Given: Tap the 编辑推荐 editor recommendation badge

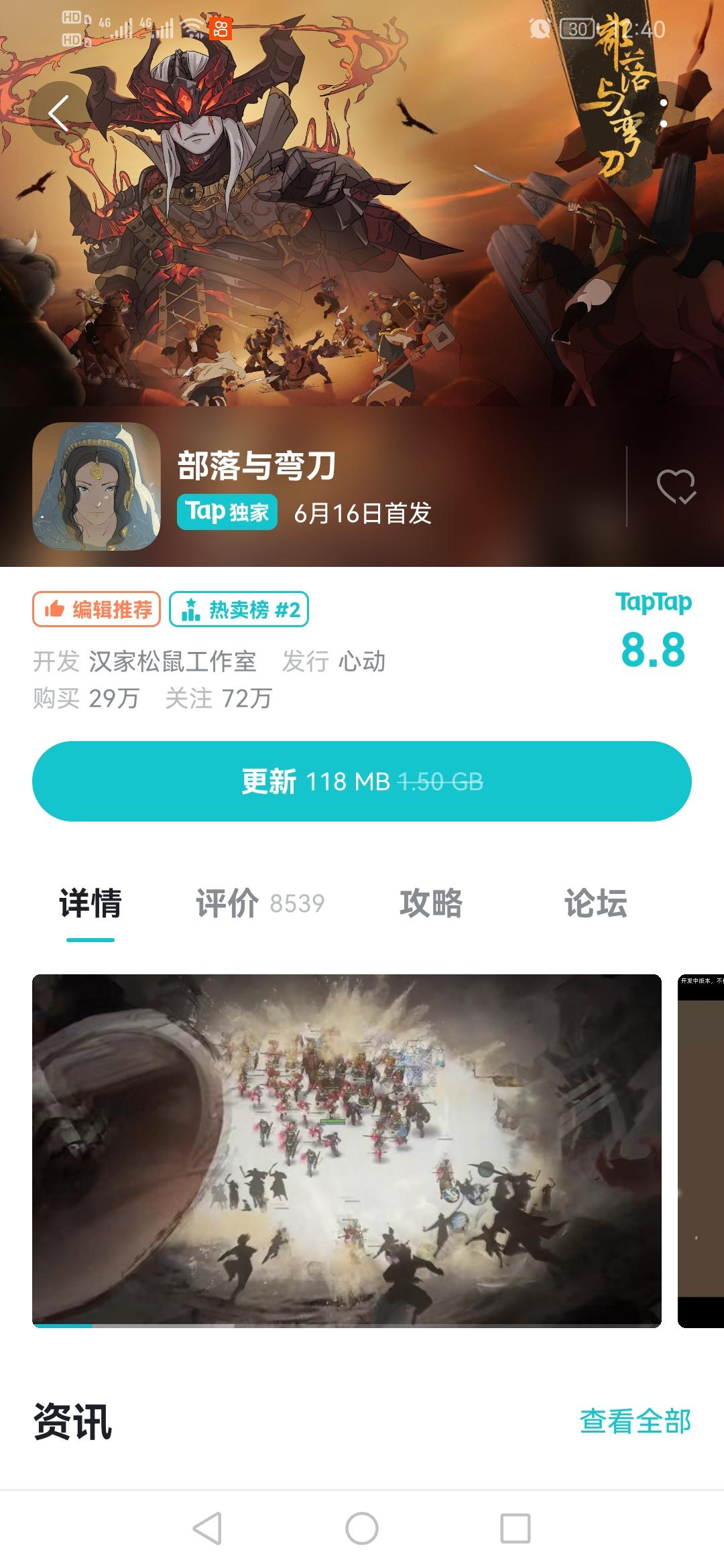Looking at the screenshot, I should pos(98,610).
